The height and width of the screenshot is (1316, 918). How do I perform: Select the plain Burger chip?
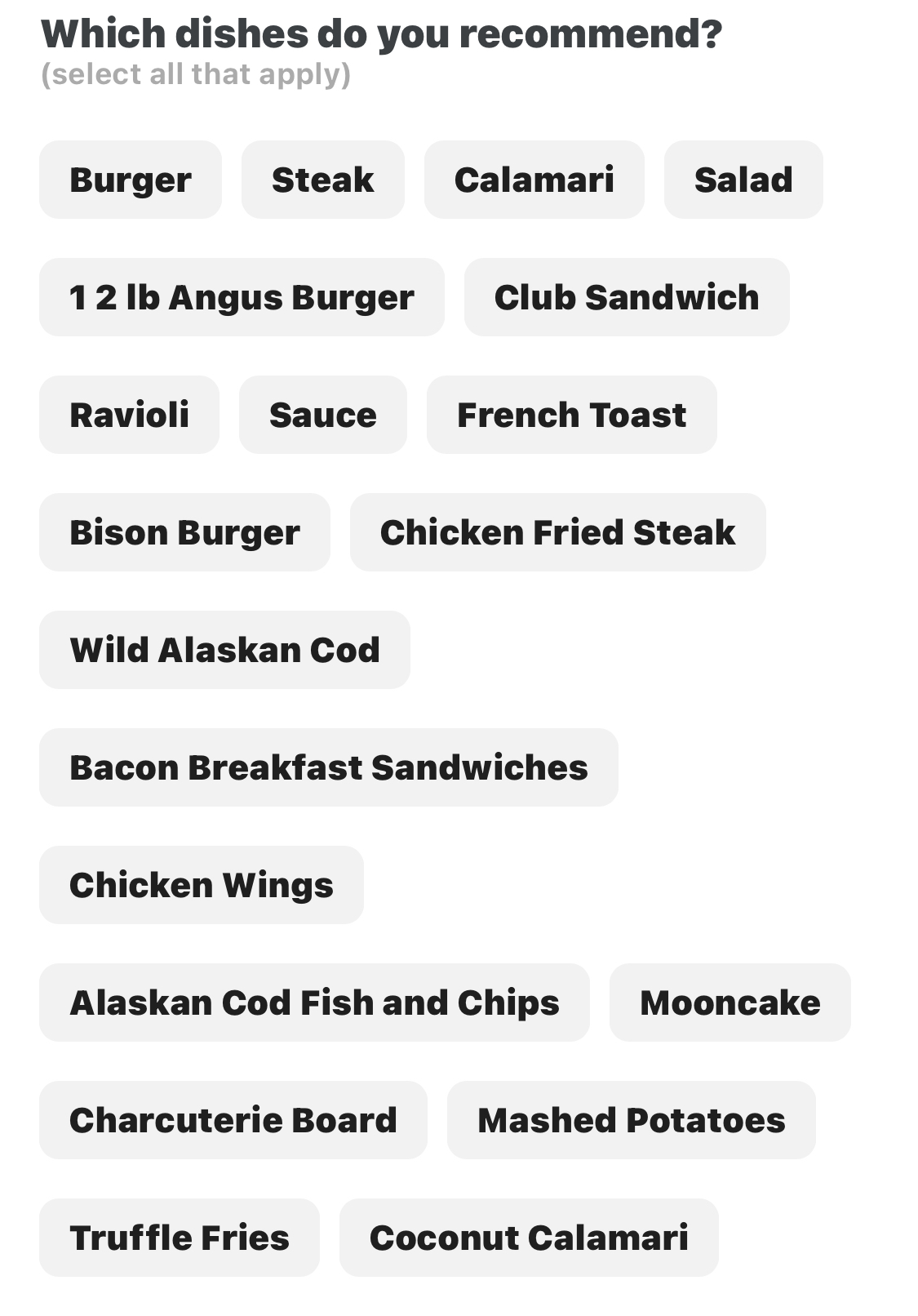point(131,180)
